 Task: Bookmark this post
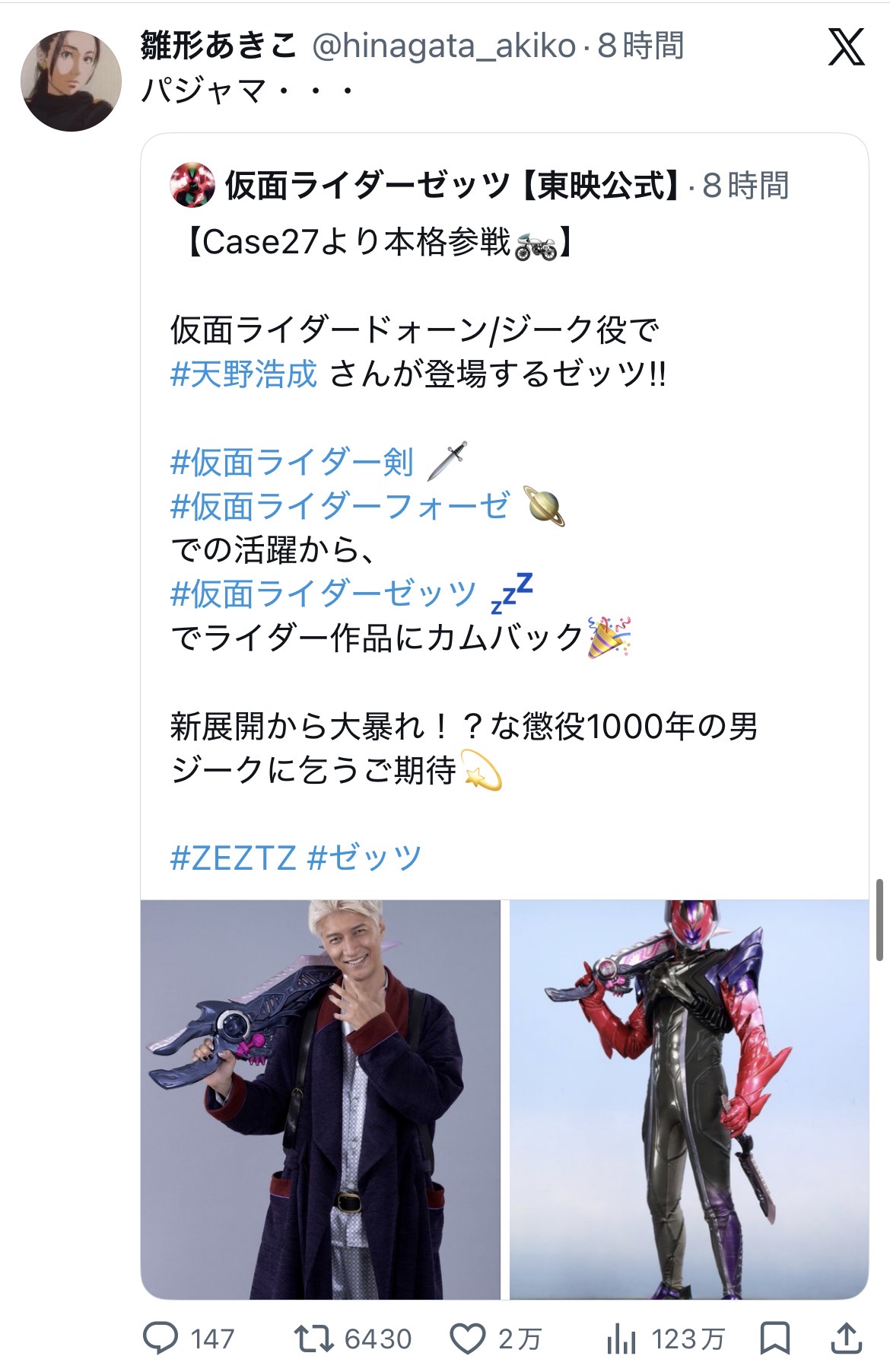coord(775,1338)
